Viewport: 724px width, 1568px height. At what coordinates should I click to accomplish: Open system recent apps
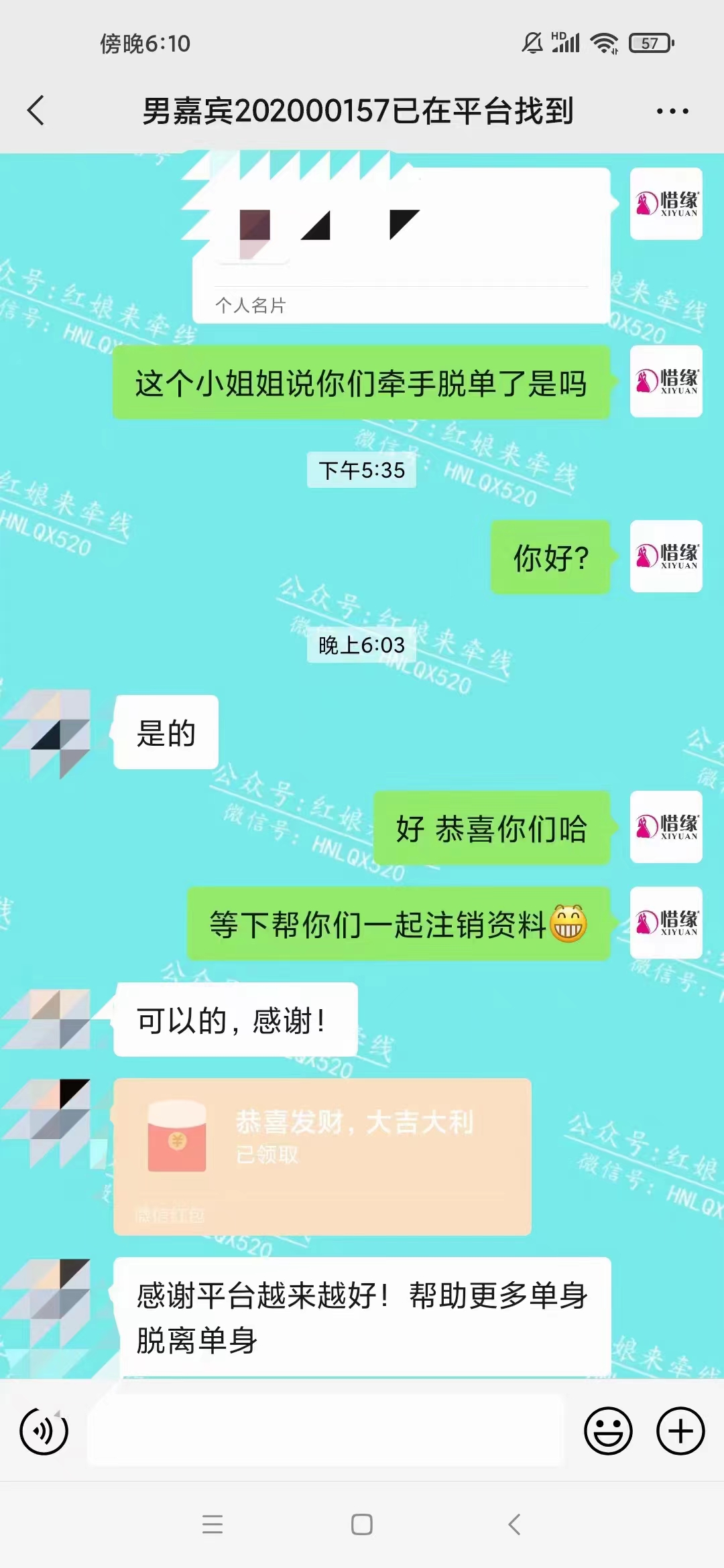click(213, 1524)
